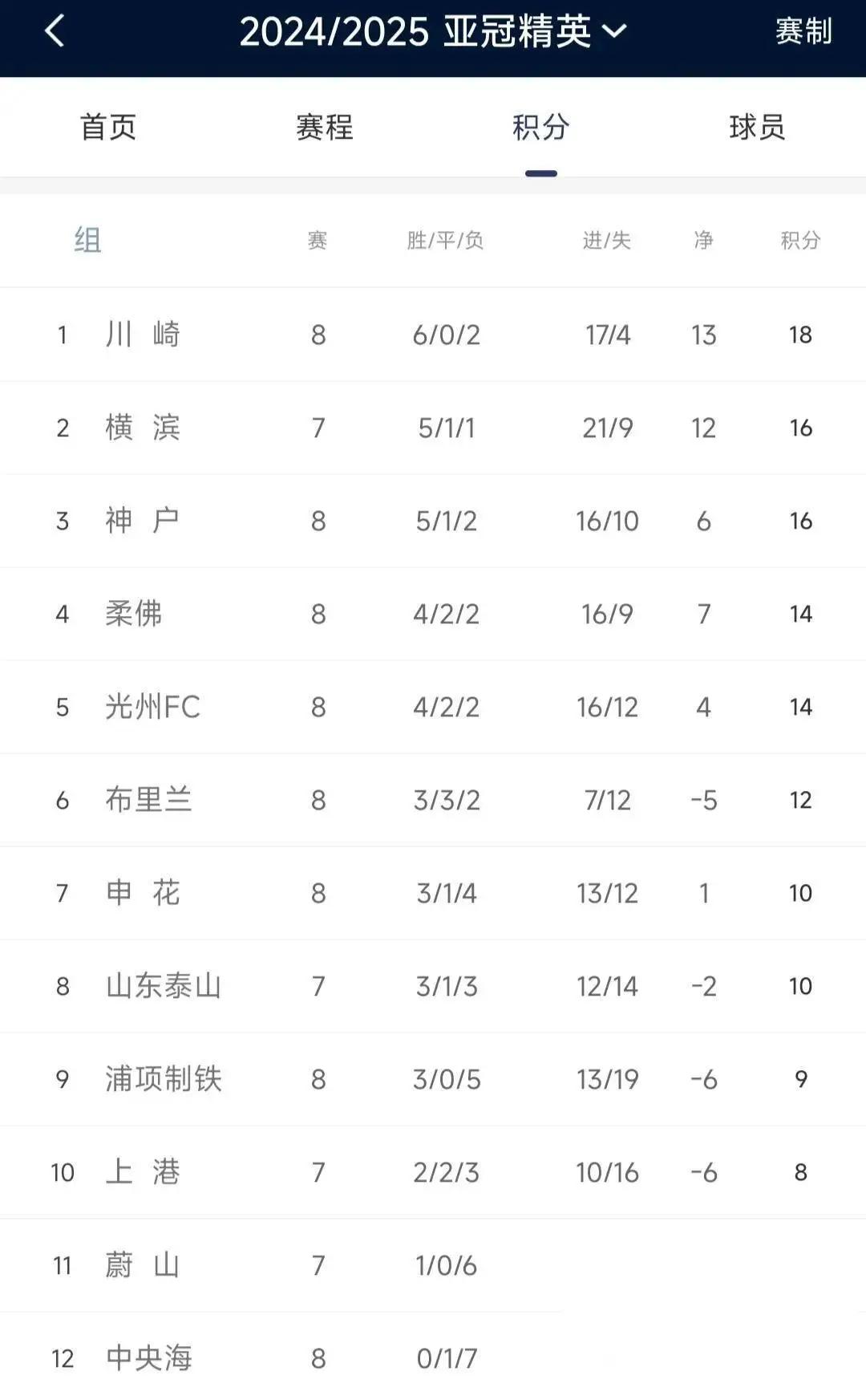View team 布里兰 details

(x=433, y=800)
